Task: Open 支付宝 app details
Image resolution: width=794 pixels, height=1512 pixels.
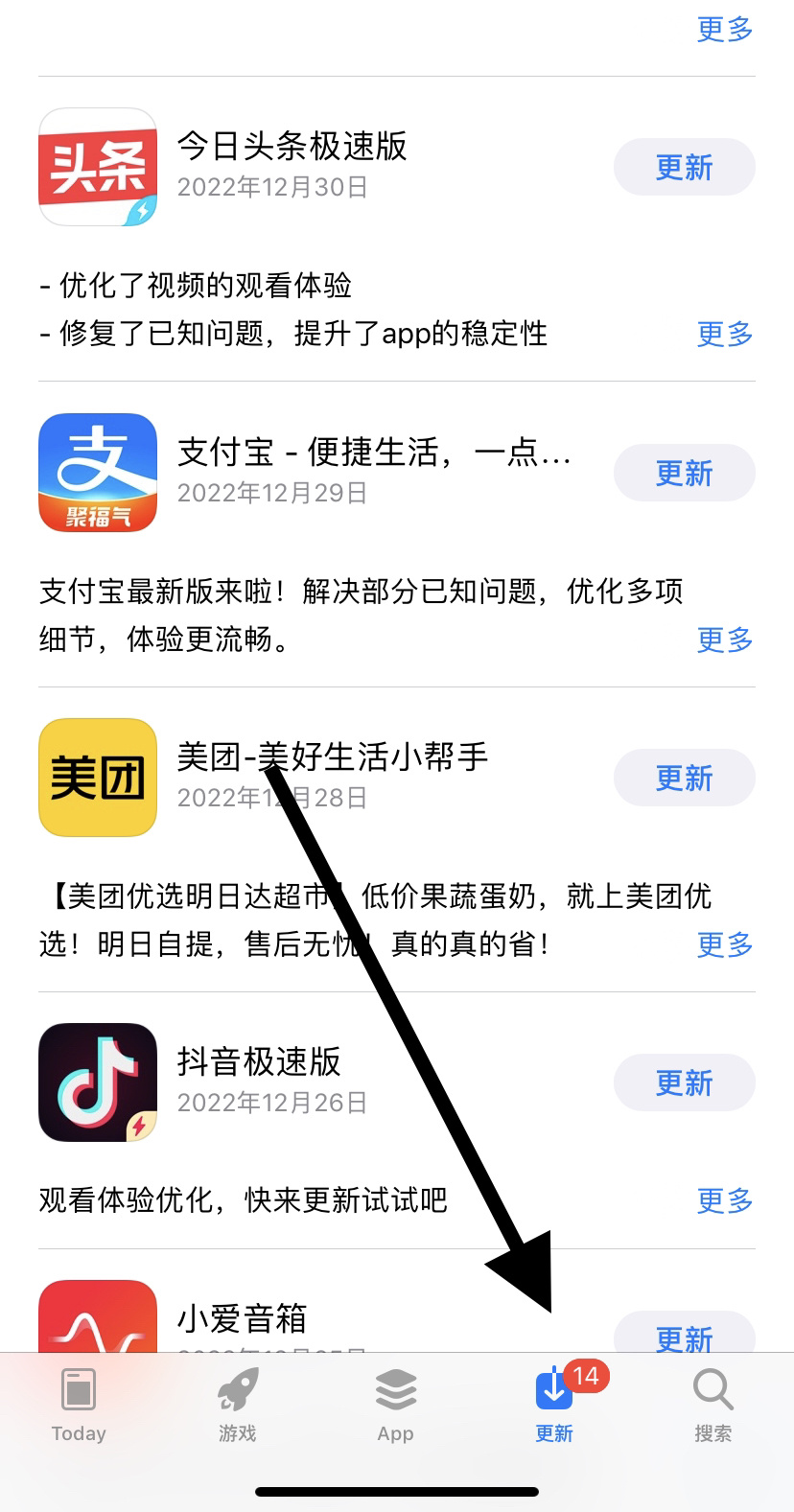Action: [x=98, y=473]
